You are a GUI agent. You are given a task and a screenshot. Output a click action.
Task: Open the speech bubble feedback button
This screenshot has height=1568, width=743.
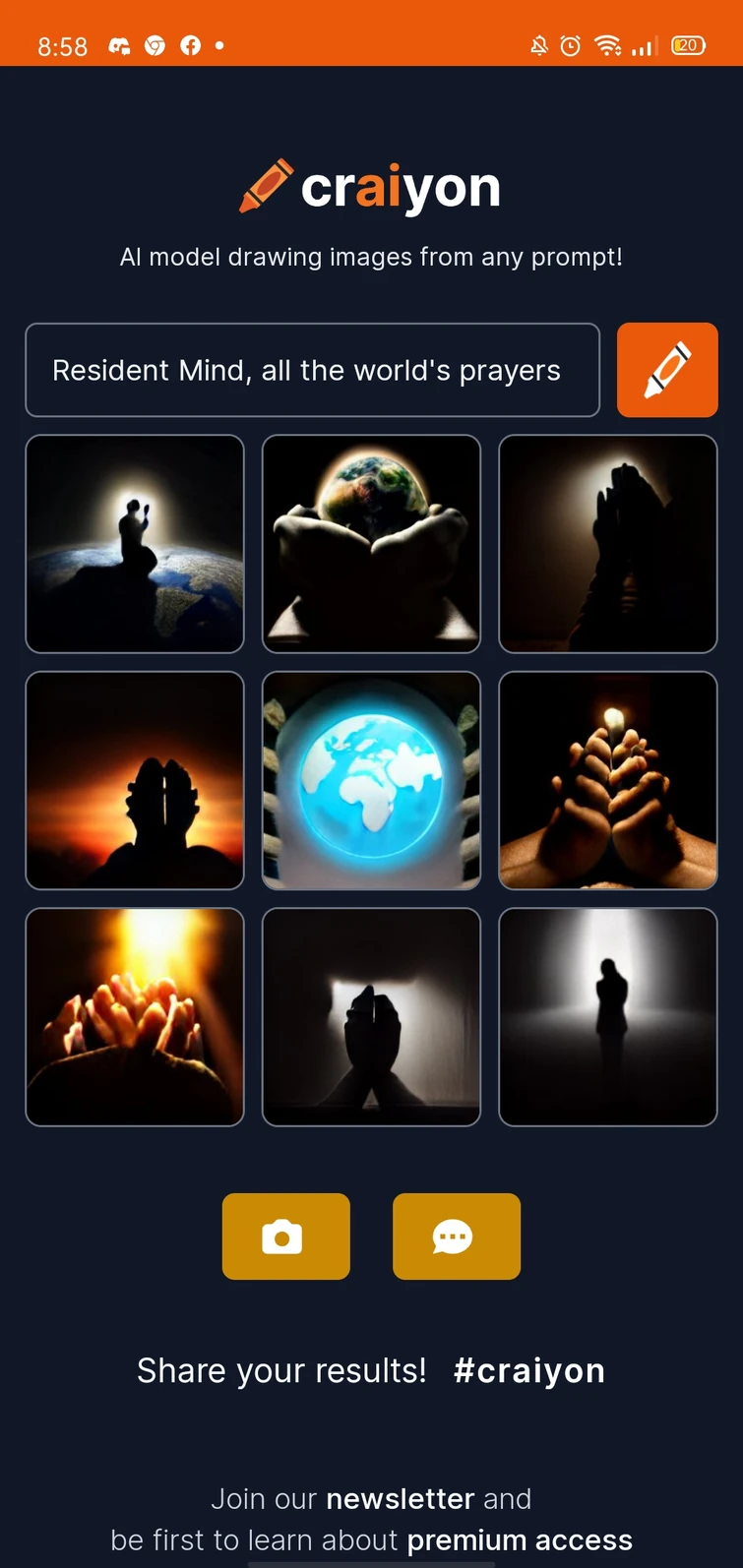click(456, 1236)
